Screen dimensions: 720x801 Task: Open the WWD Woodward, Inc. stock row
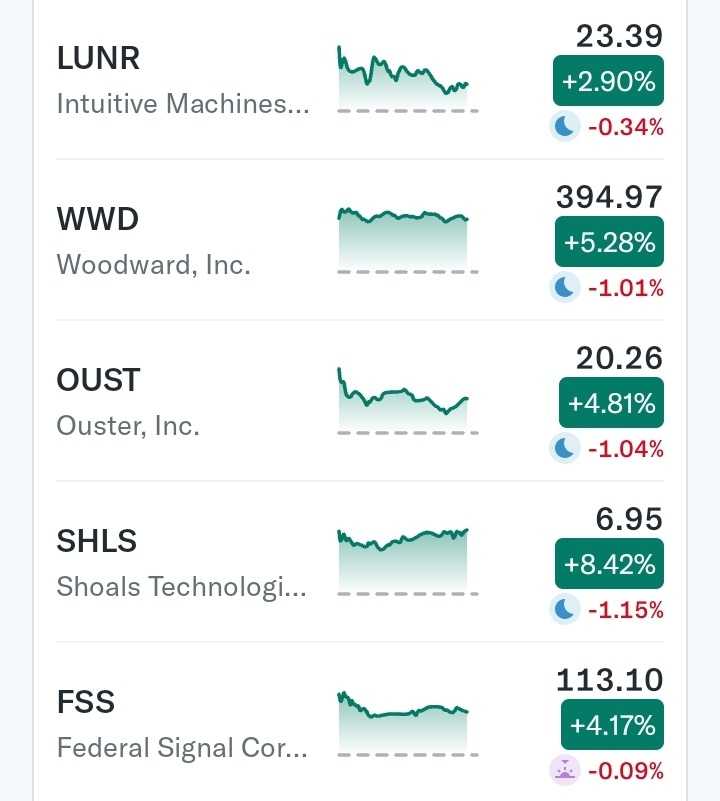pyautogui.click(x=360, y=240)
